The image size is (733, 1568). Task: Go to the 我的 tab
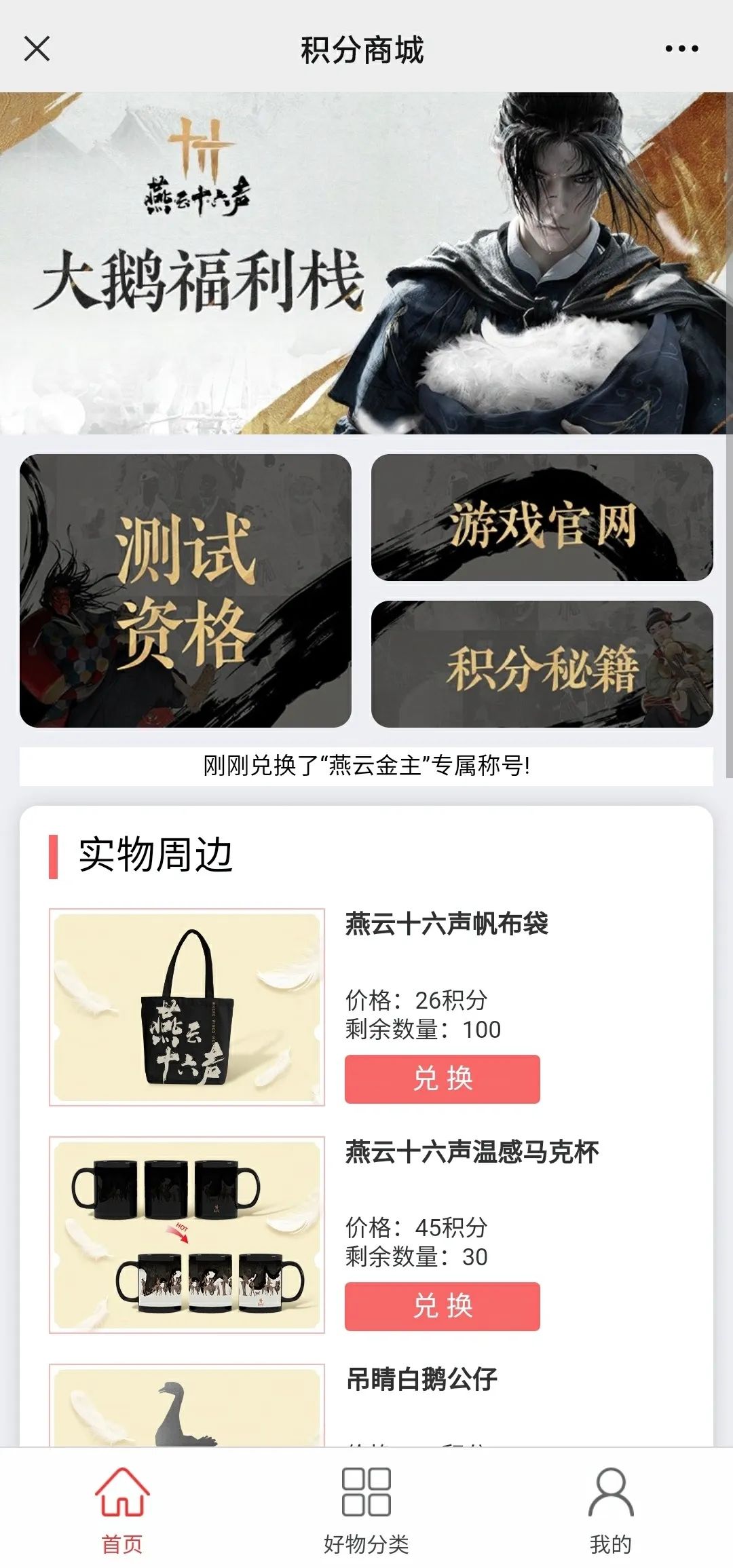pos(610,1508)
